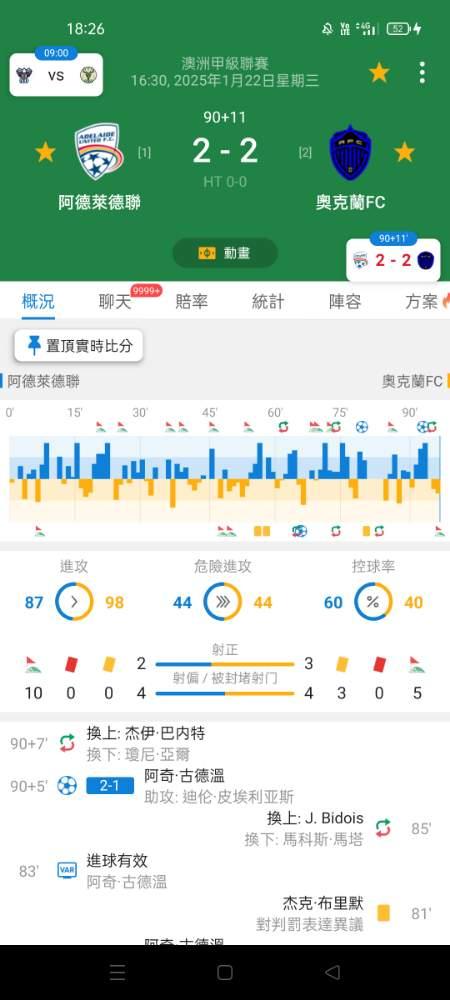
Task: Toggle the favorite star beside overflow menu
Action: 379,73
